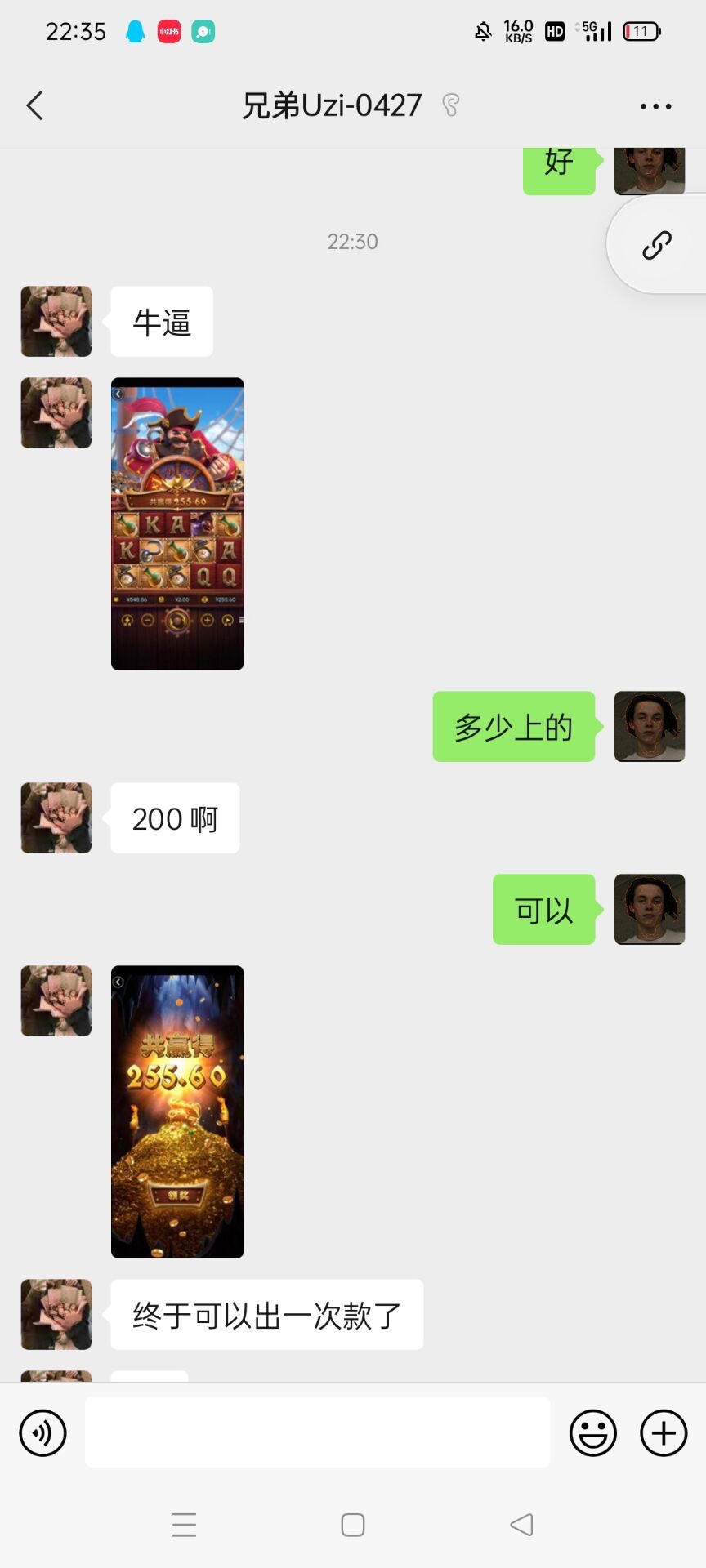Open the plus attachments panel
The height and width of the screenshot is (1568, 706).
click(664, 1432)
